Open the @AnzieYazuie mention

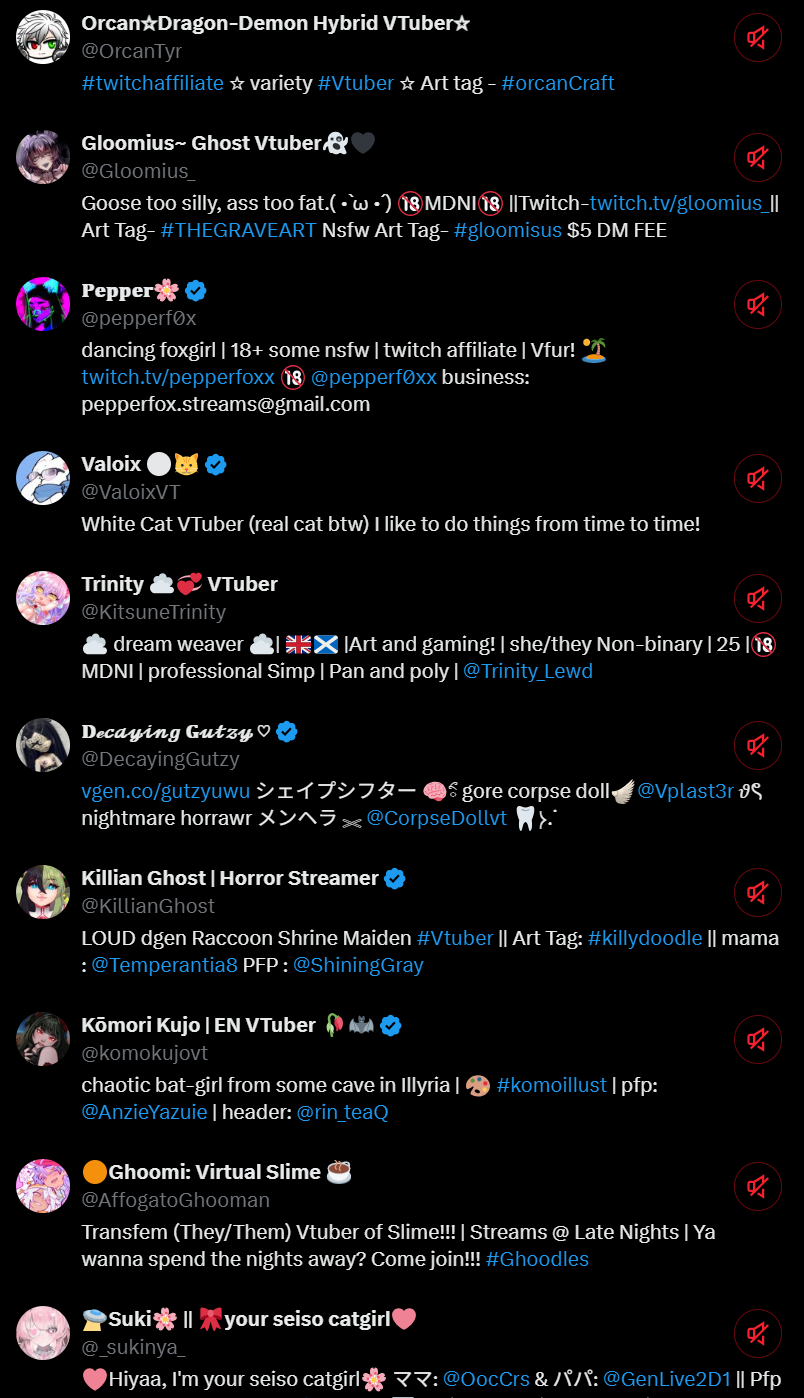click(x=145, y=1112)
